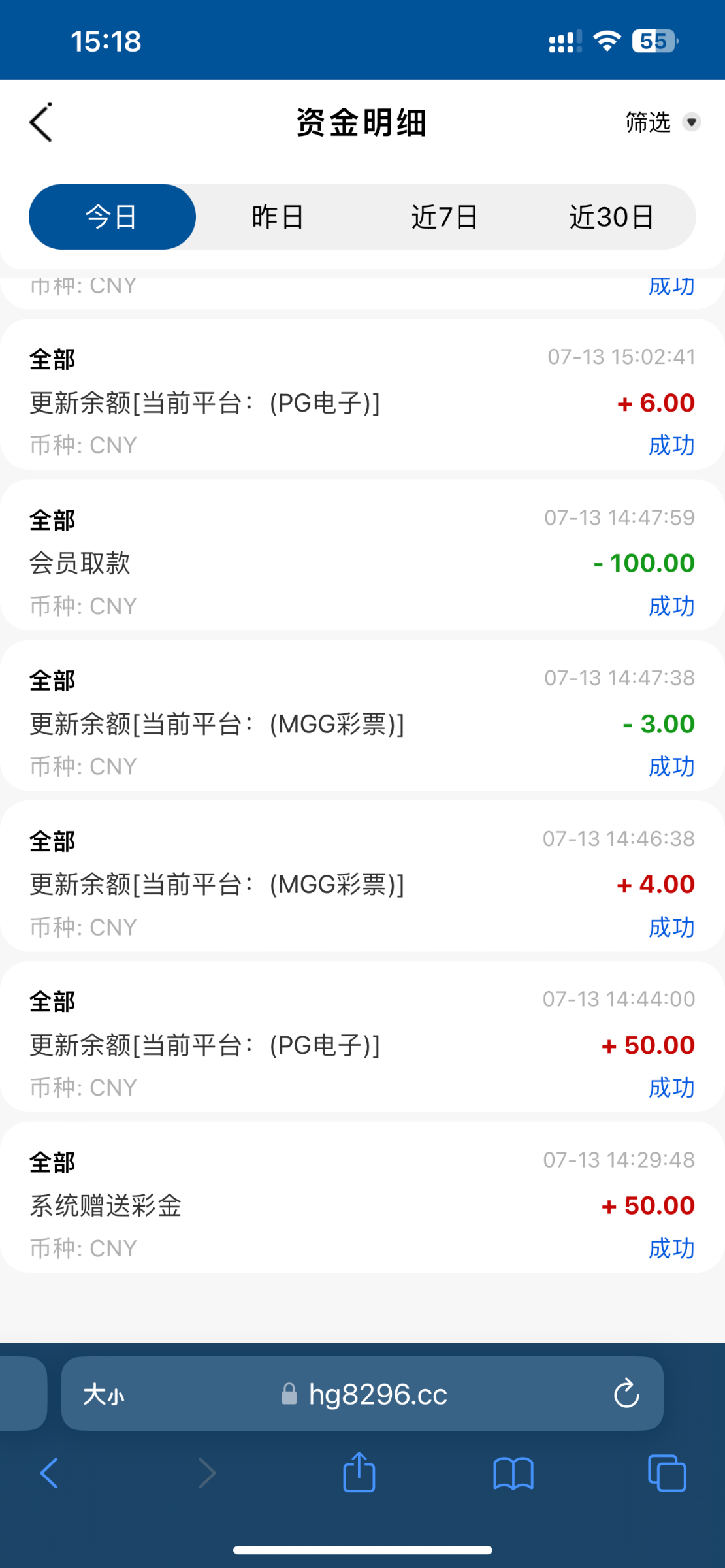Open the 大小 page settings in Safari
The width and height of the screenshot is (725, 1568).
point(104,1395)
